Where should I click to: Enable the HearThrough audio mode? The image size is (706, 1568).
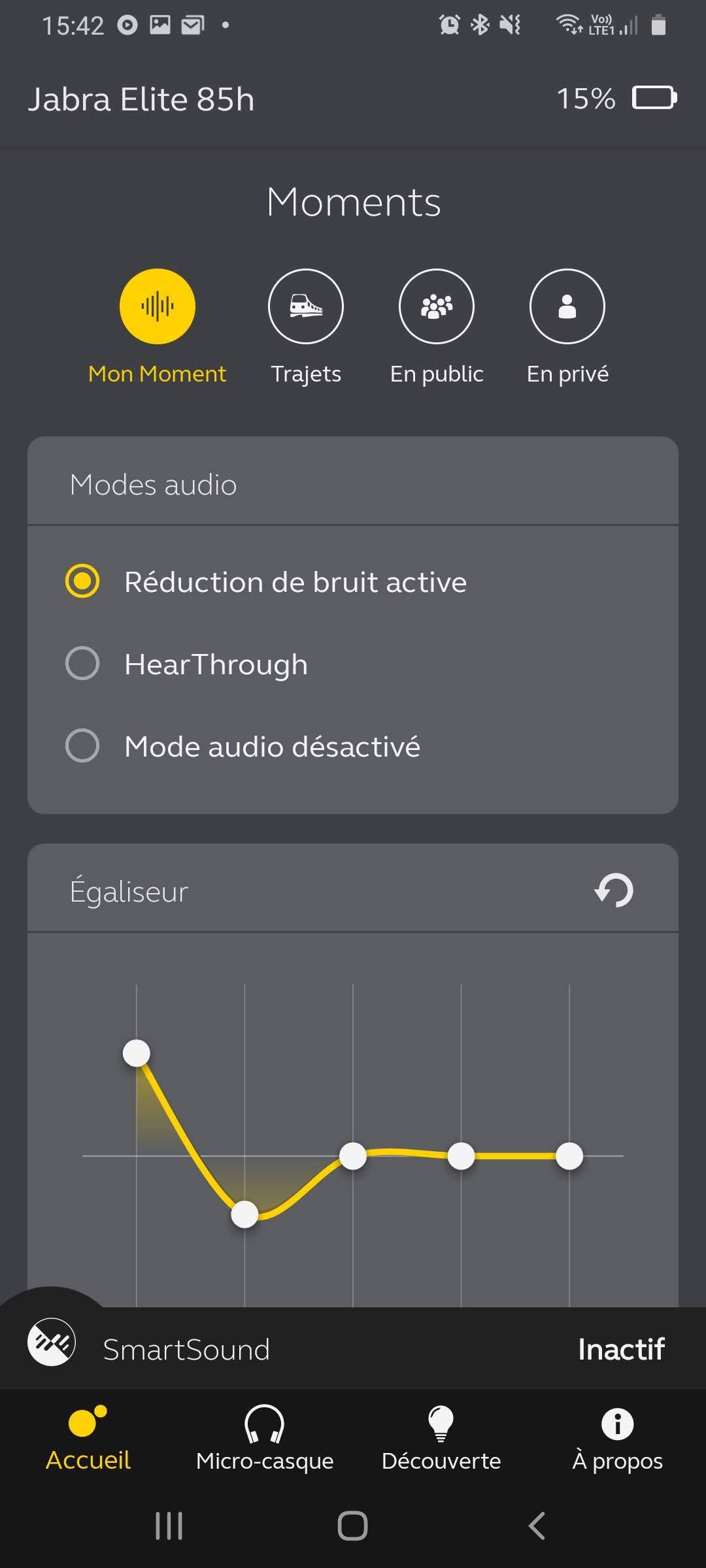[353, 664]
